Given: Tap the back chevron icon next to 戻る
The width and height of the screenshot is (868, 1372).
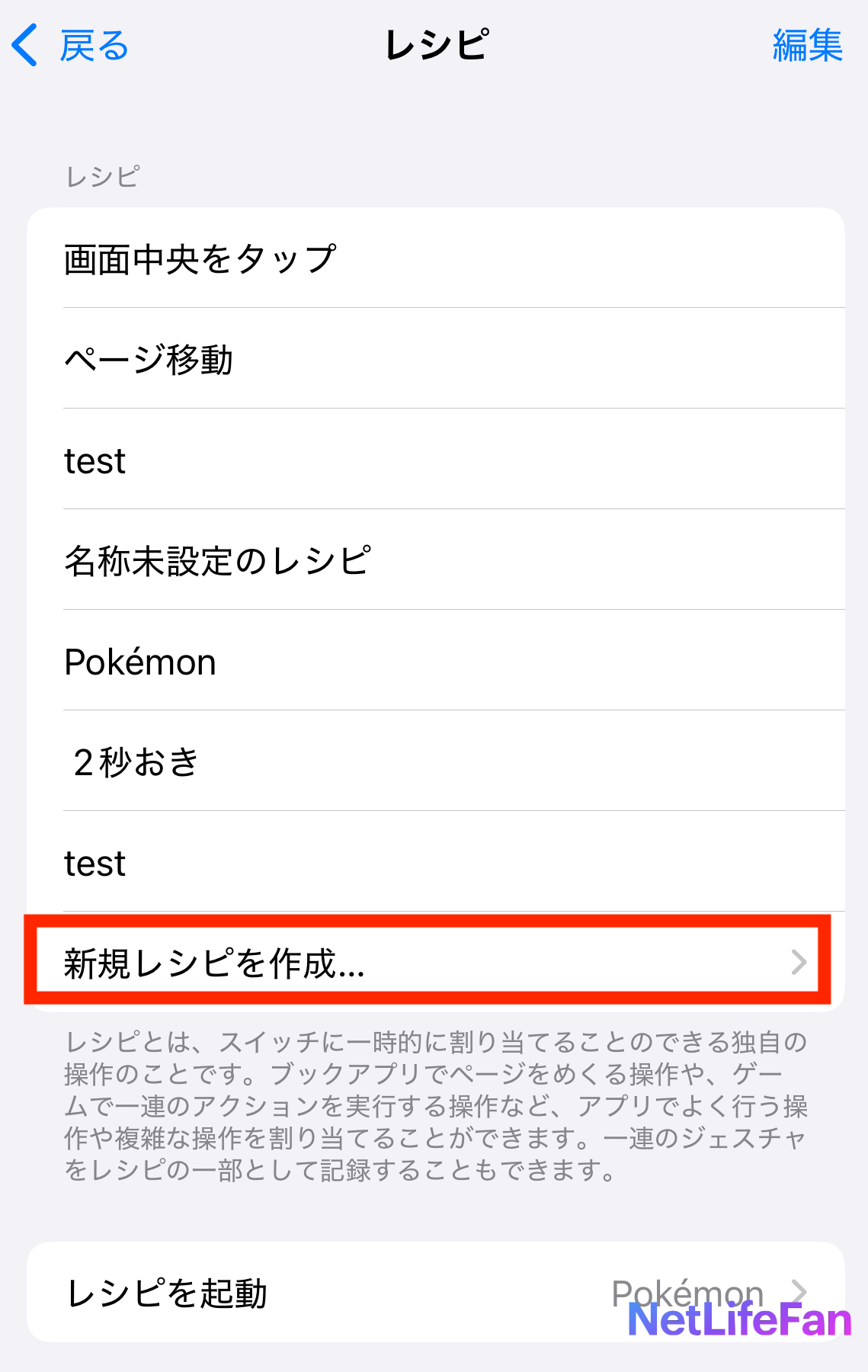Looking at the screenshot, I should [x=23, y=46].
